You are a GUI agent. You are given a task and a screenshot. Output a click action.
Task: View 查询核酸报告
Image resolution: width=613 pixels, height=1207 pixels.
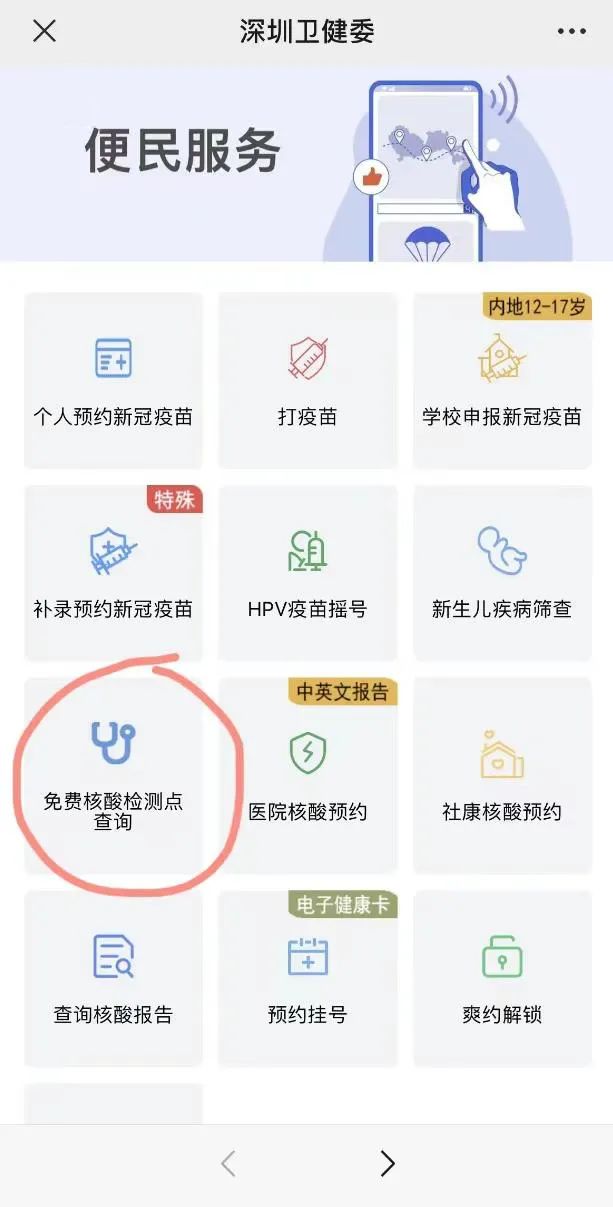[x=113, y=978]
